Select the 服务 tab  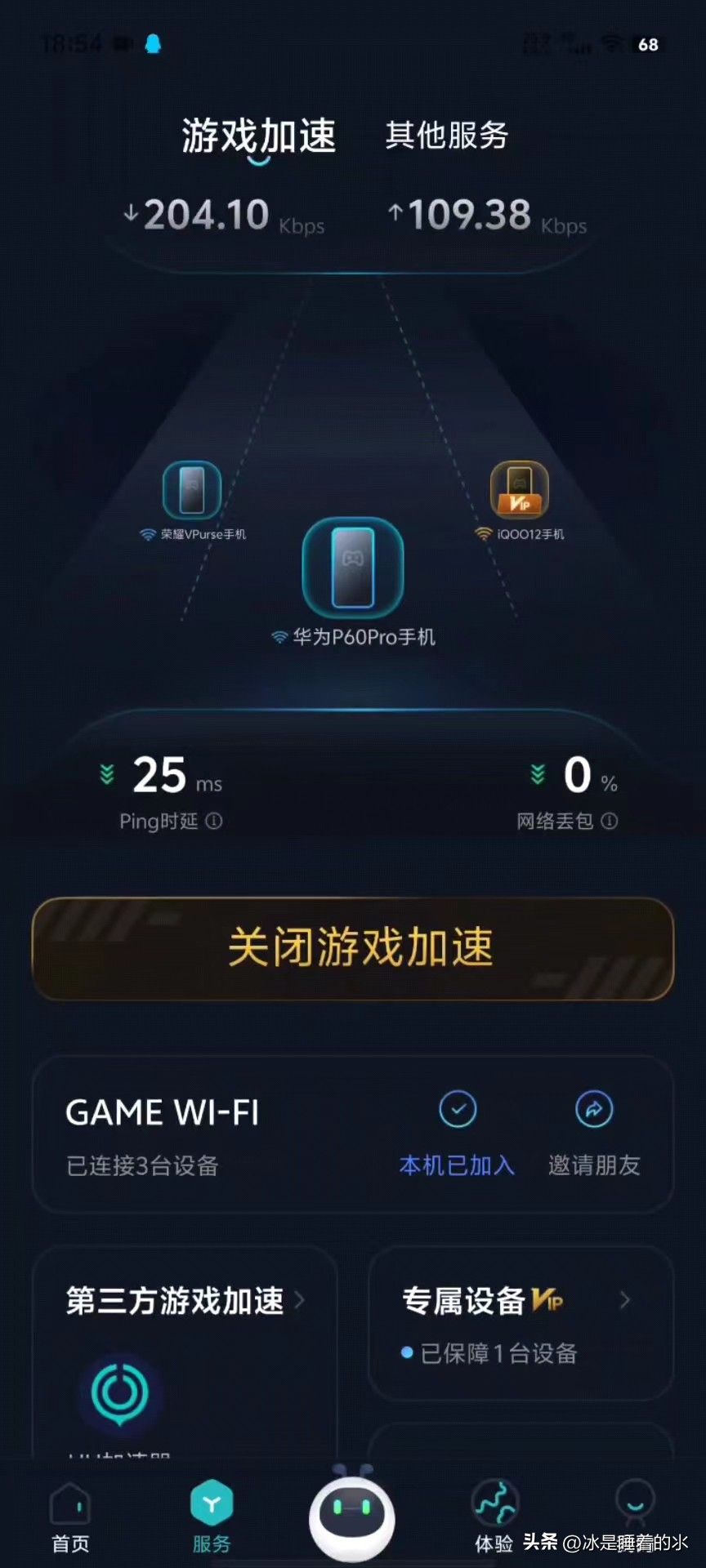212,1517
